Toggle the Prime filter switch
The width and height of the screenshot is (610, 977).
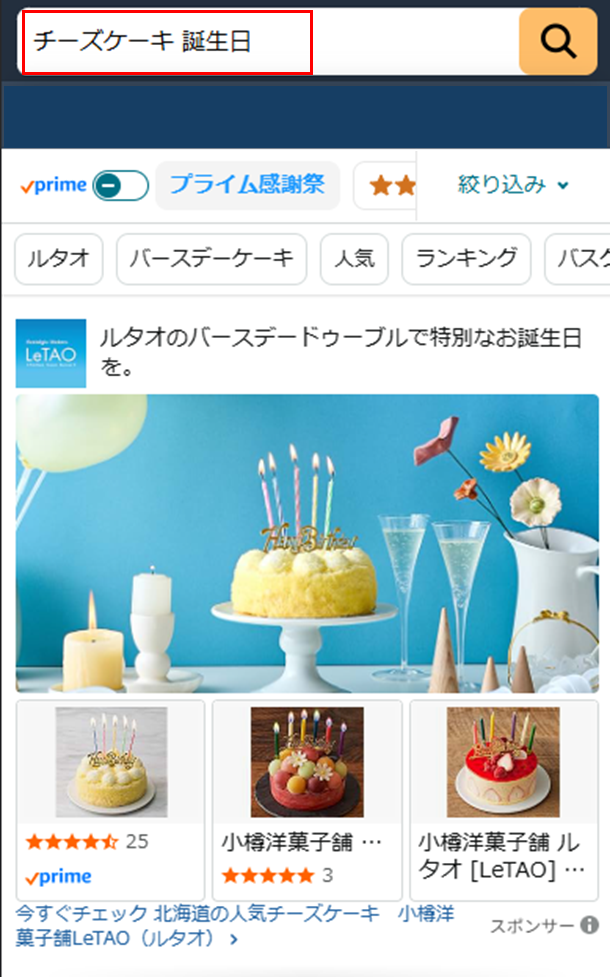[120, 185]
